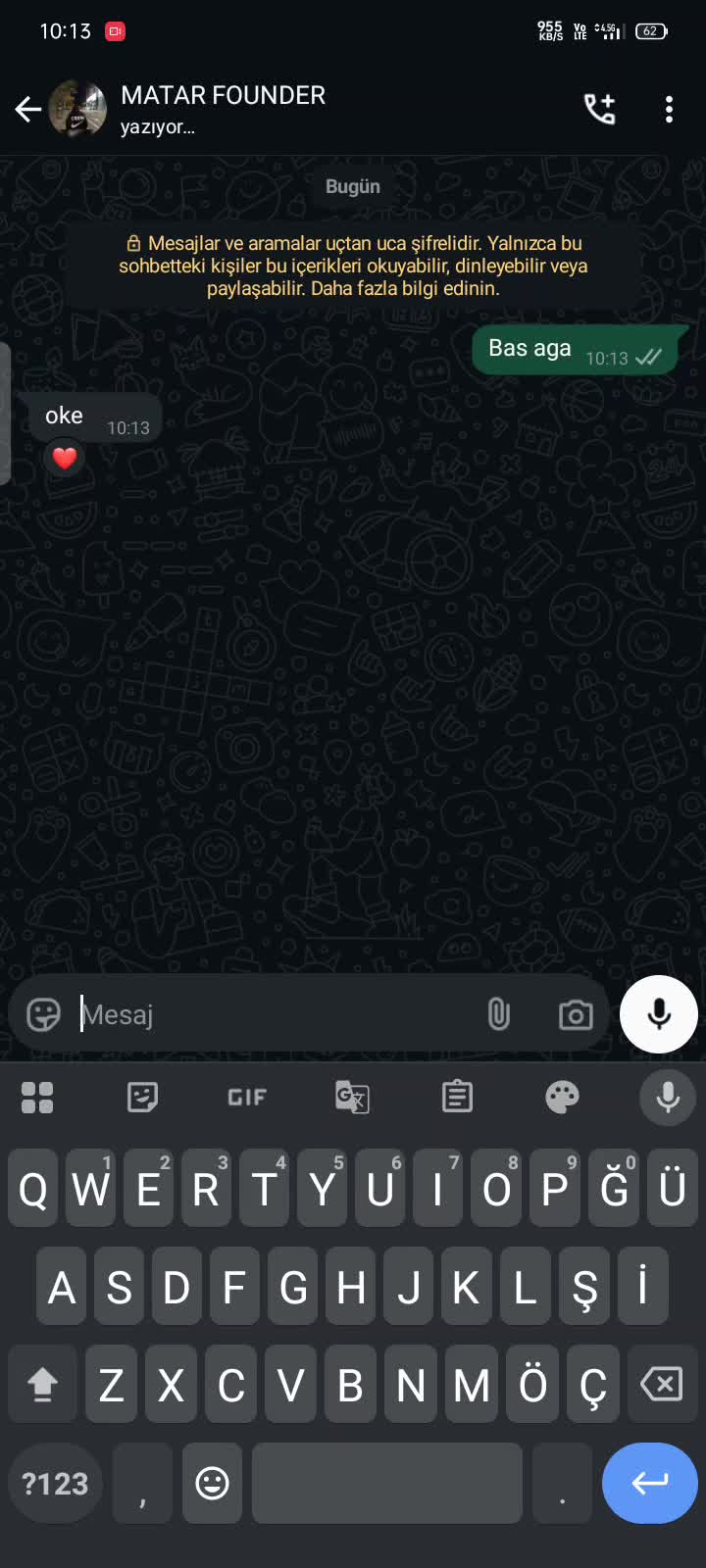This screenshot has height=1568, width=706.
Task: Start keyboard voice typing
Action: click(x=668, y=1097)
